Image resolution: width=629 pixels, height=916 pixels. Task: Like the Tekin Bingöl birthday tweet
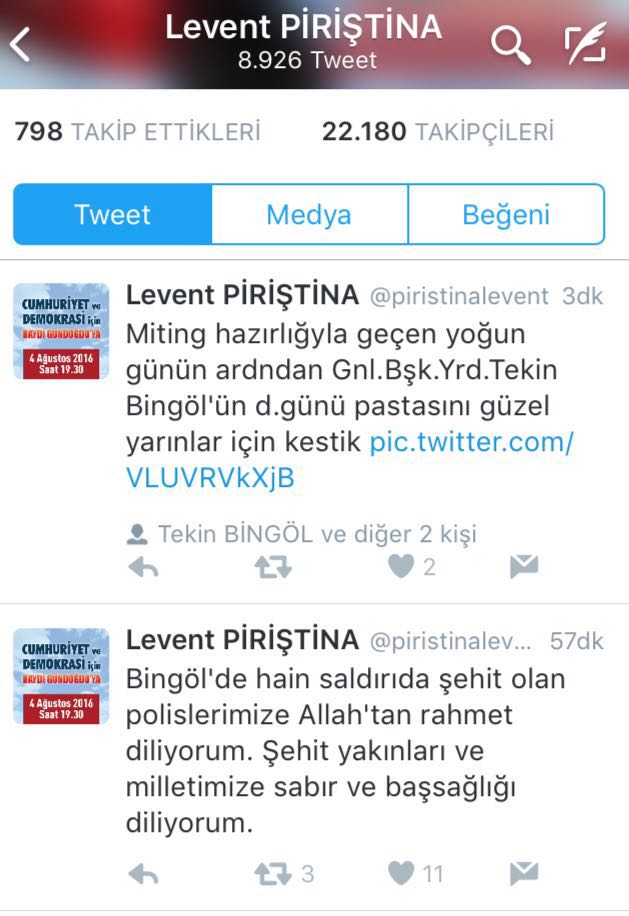(401, 567)
